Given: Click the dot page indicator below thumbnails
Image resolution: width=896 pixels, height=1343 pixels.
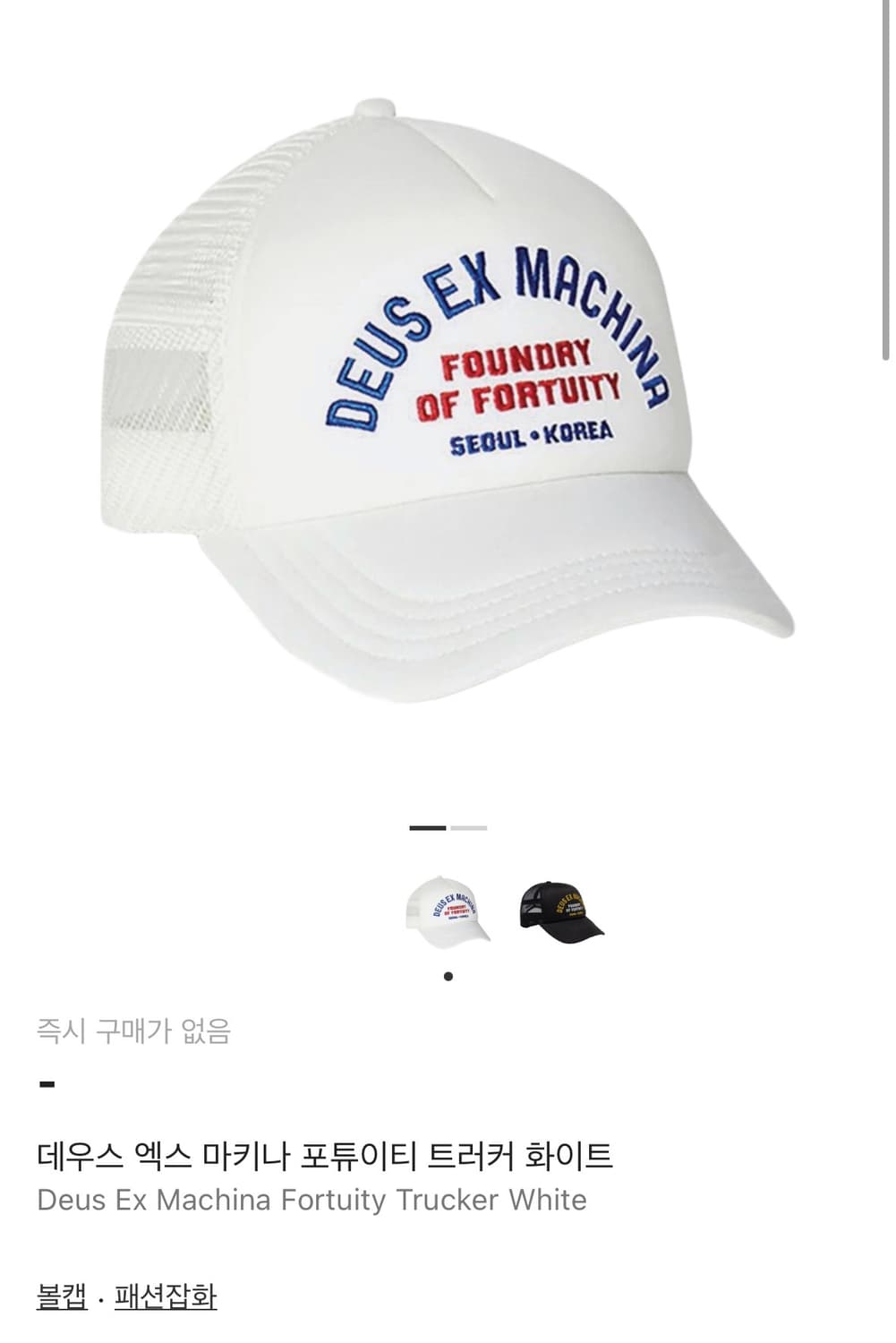Looking at the screenshot, I should pos(448,973).
